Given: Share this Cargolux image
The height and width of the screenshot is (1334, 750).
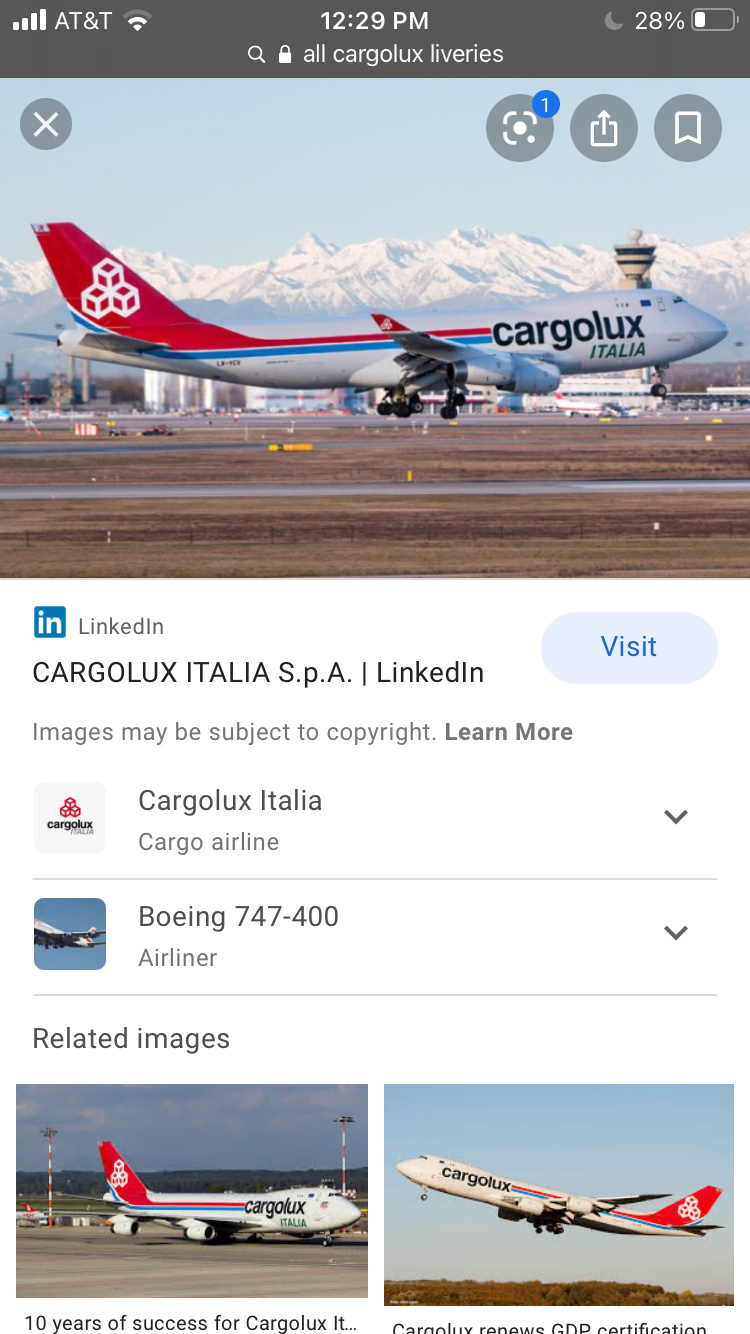Looking at the screenshot, I should coord(604,128).
